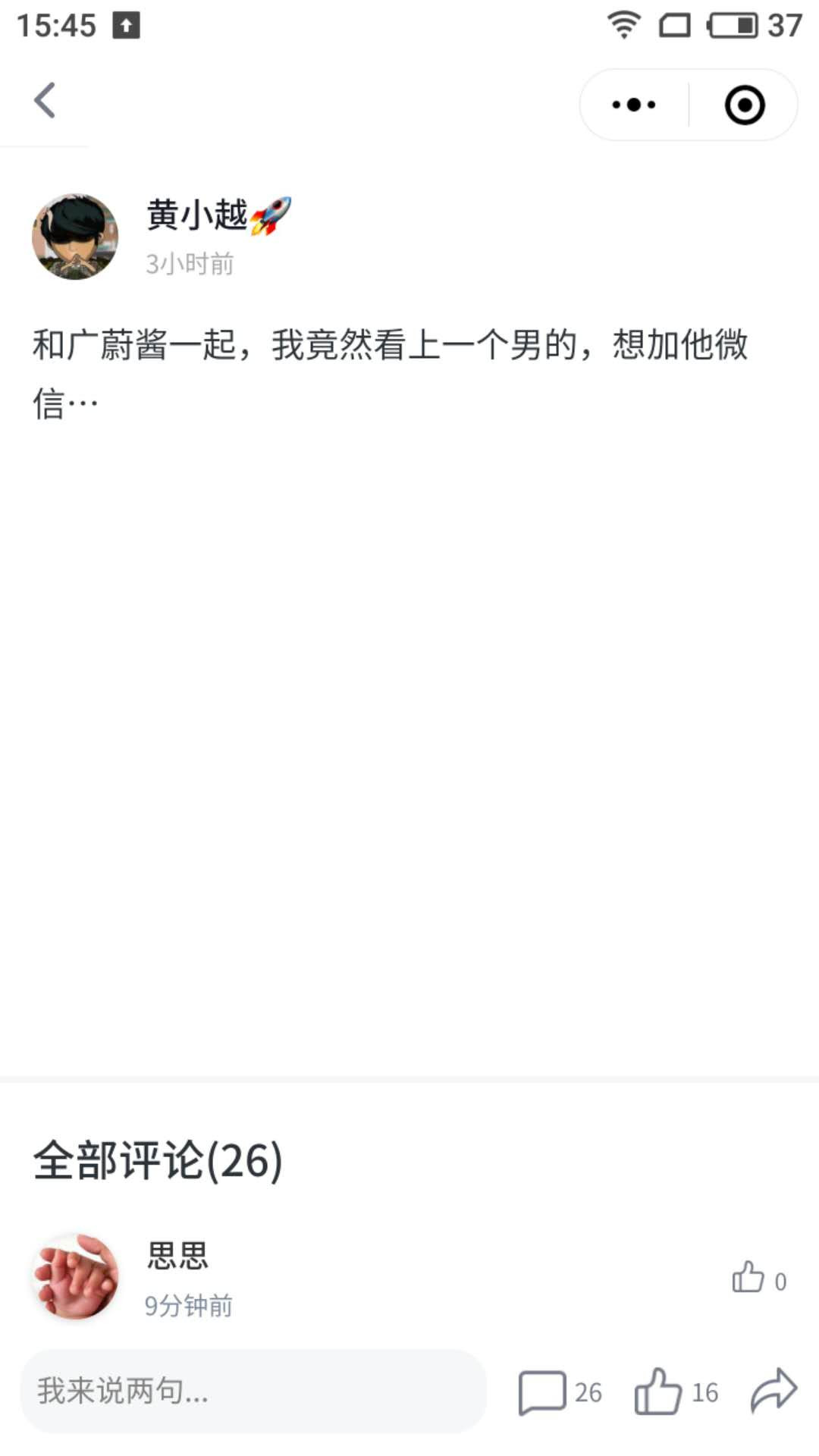Viewport: 819px width, 1456px height.
Task: Open 黄小越's profile avatar
Action: (75, 237)
